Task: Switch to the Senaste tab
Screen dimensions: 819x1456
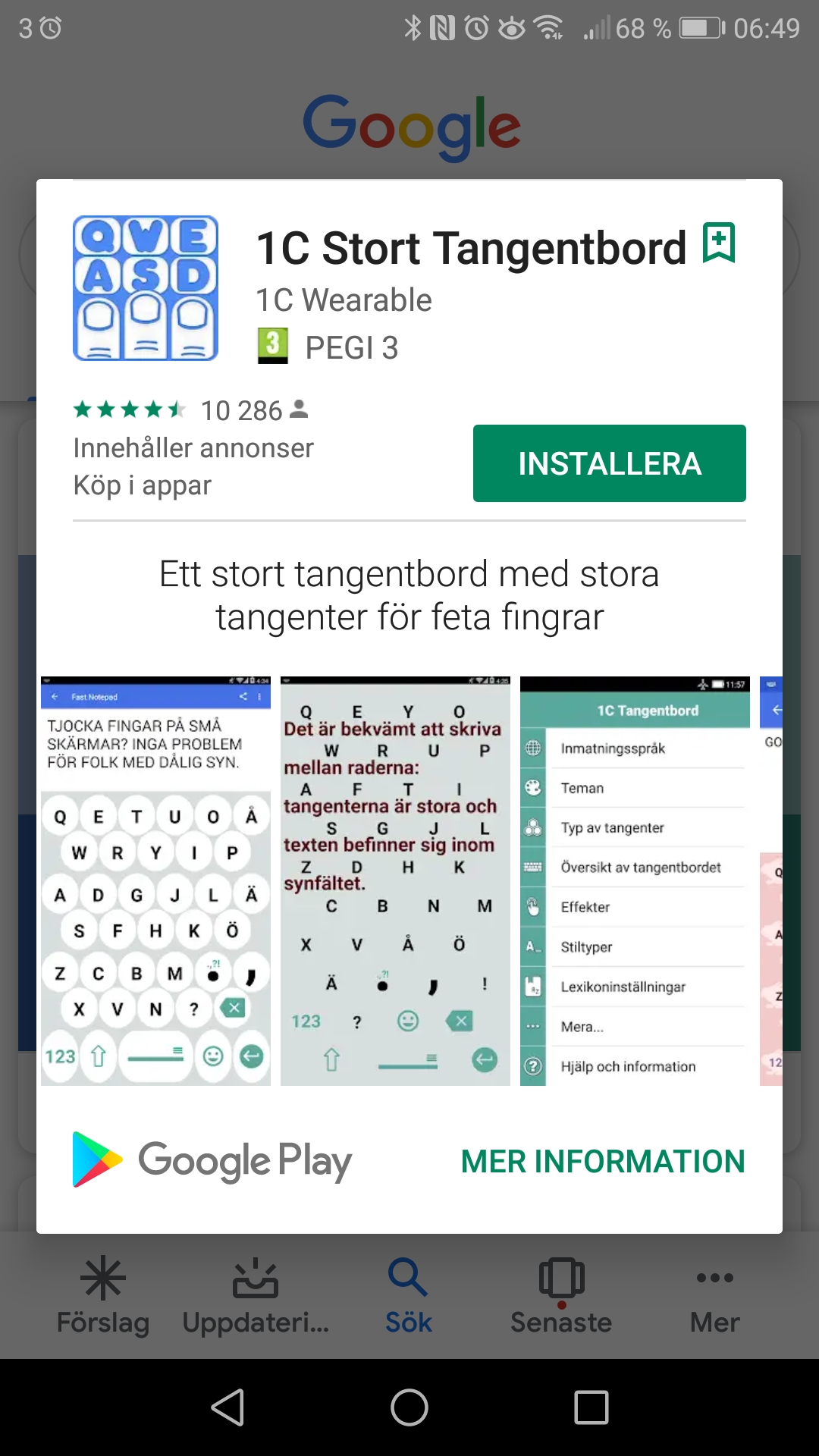Action: click(x=561, y=1295)
